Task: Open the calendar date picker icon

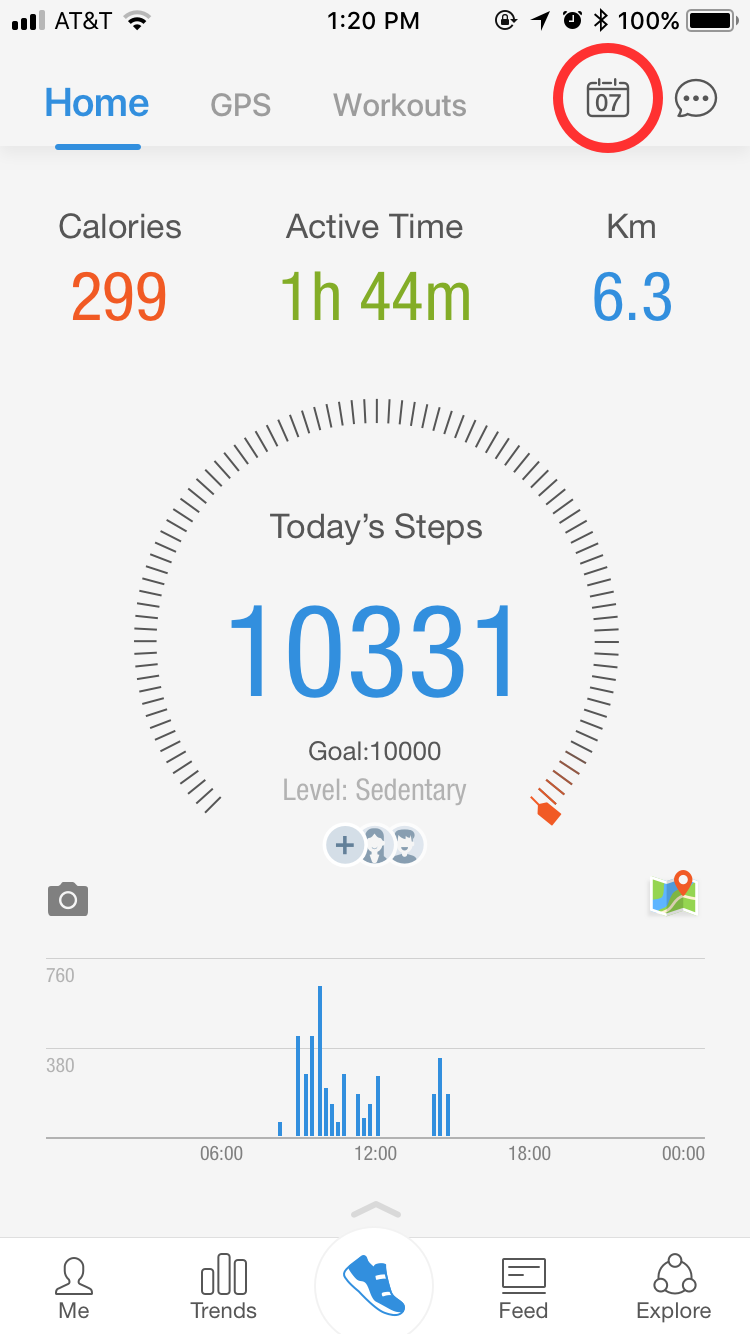Action: coord(607,97)
